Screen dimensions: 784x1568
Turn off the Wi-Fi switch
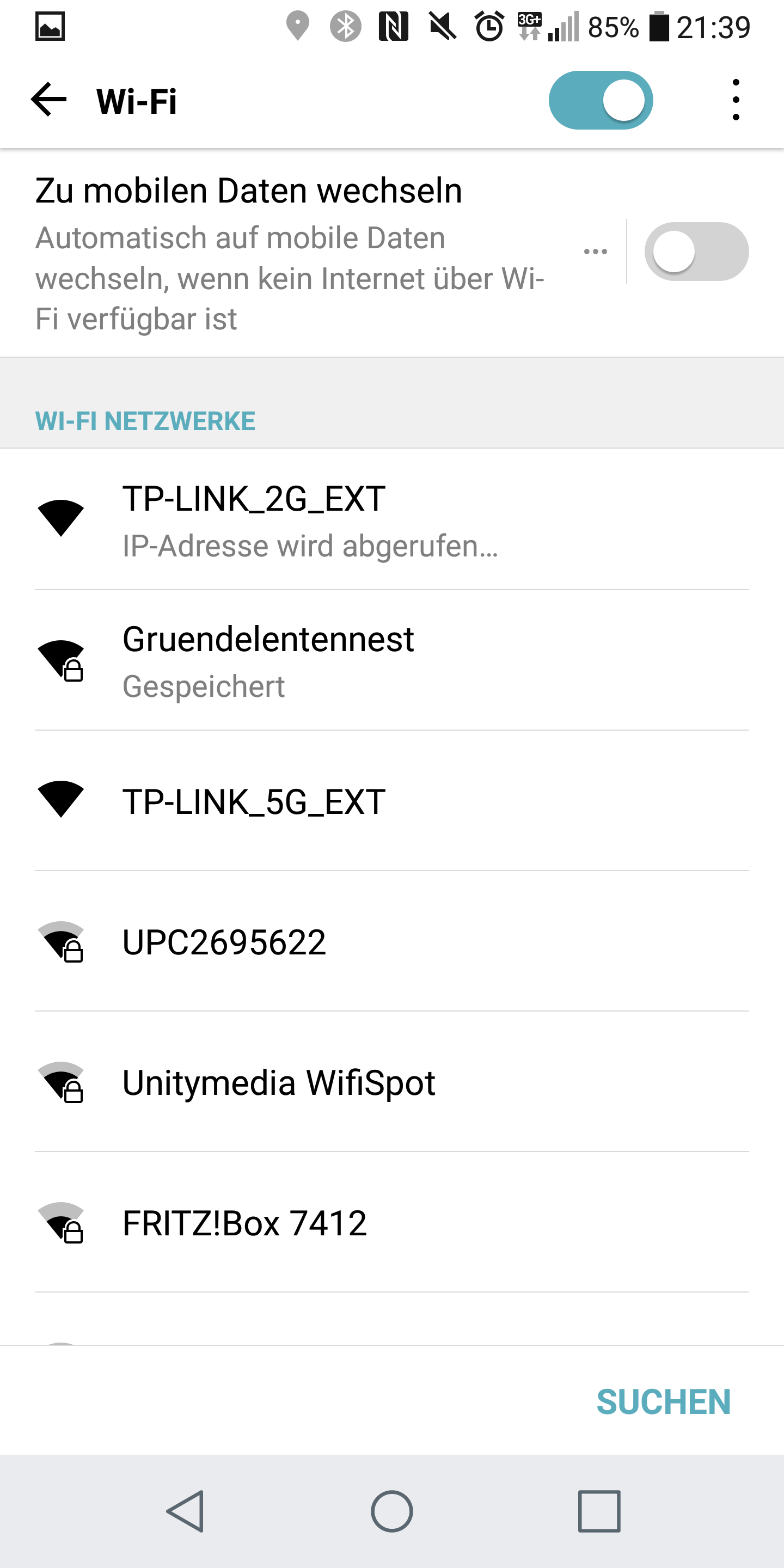point(600,100)
